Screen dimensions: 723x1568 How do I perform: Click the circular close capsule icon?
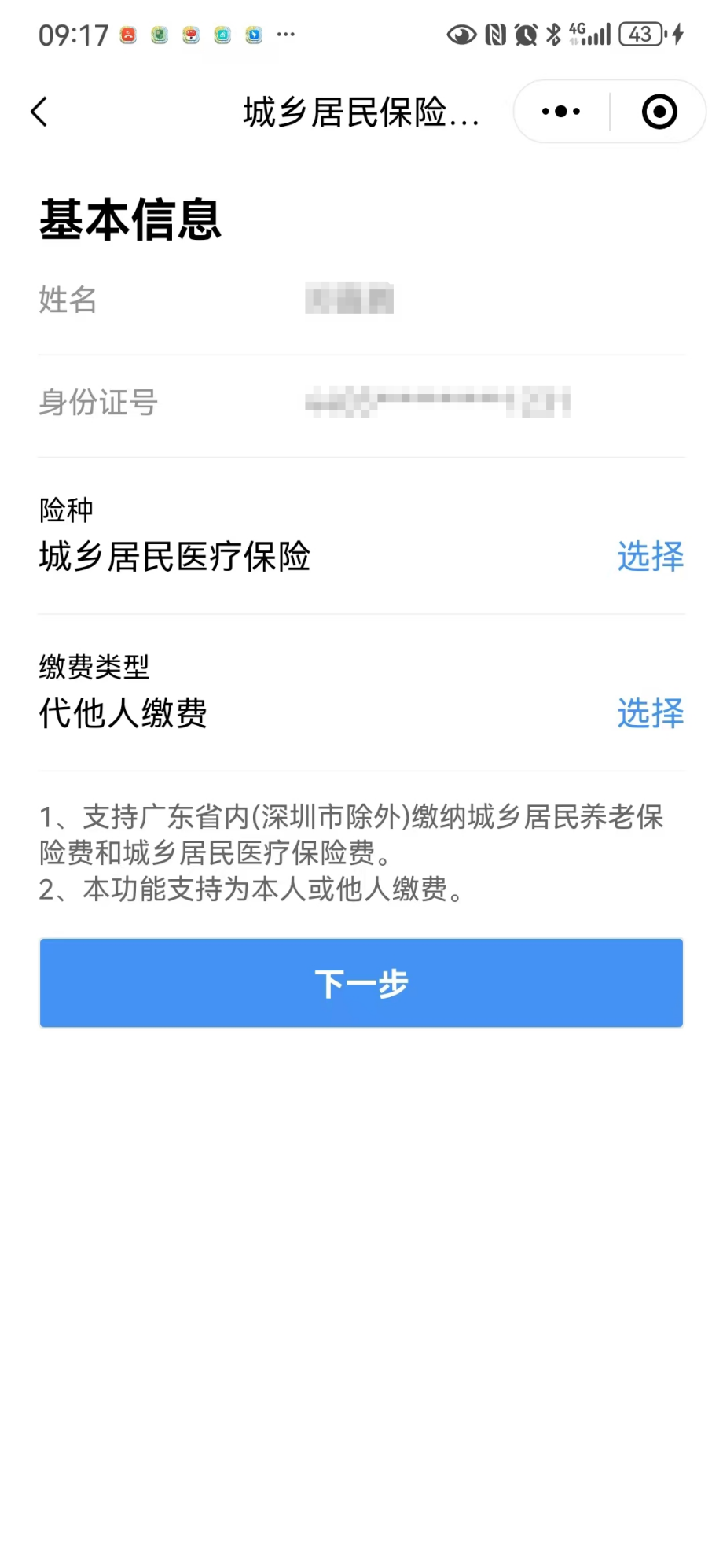[x=659, y=112]
